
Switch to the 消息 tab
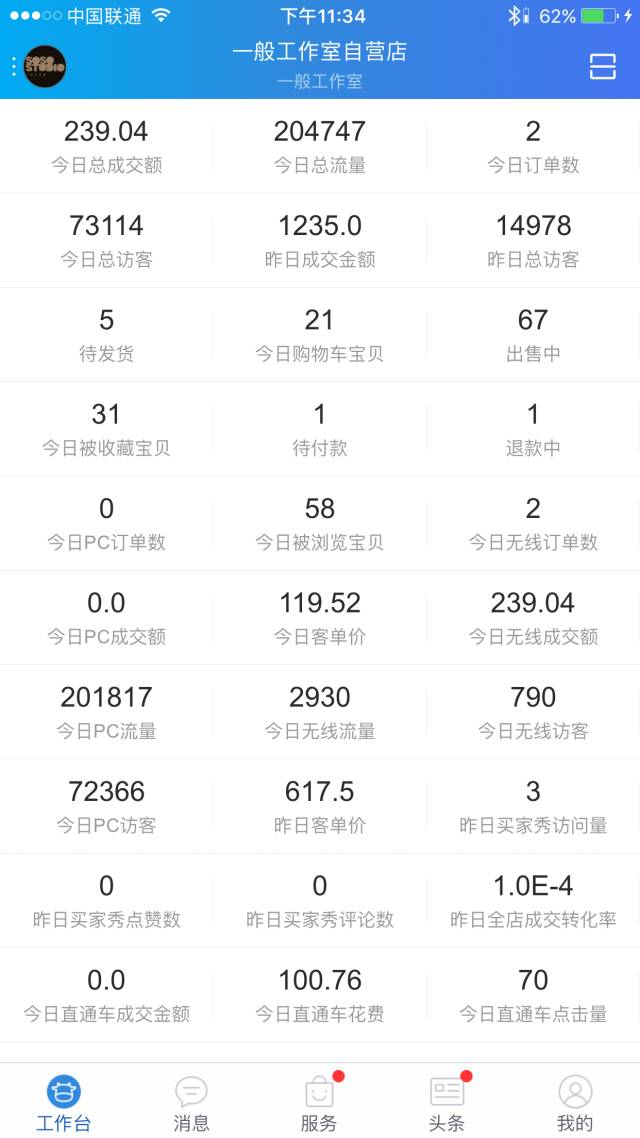tap(191, 1102)
